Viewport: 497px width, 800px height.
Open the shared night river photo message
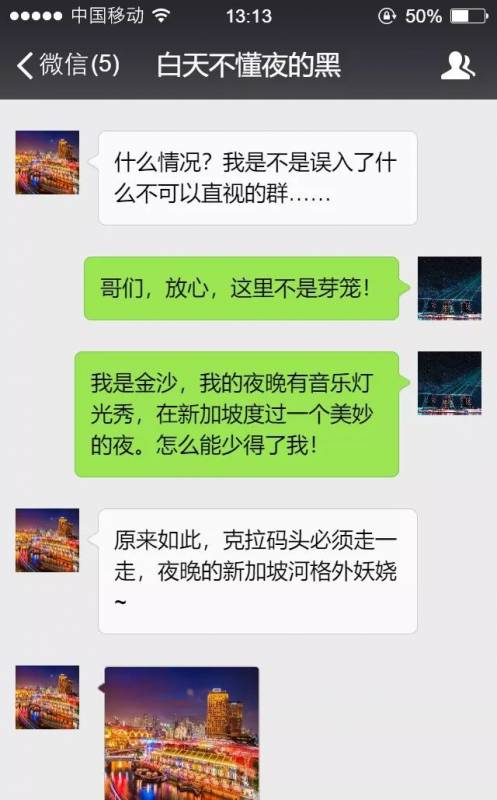point(182,733)
